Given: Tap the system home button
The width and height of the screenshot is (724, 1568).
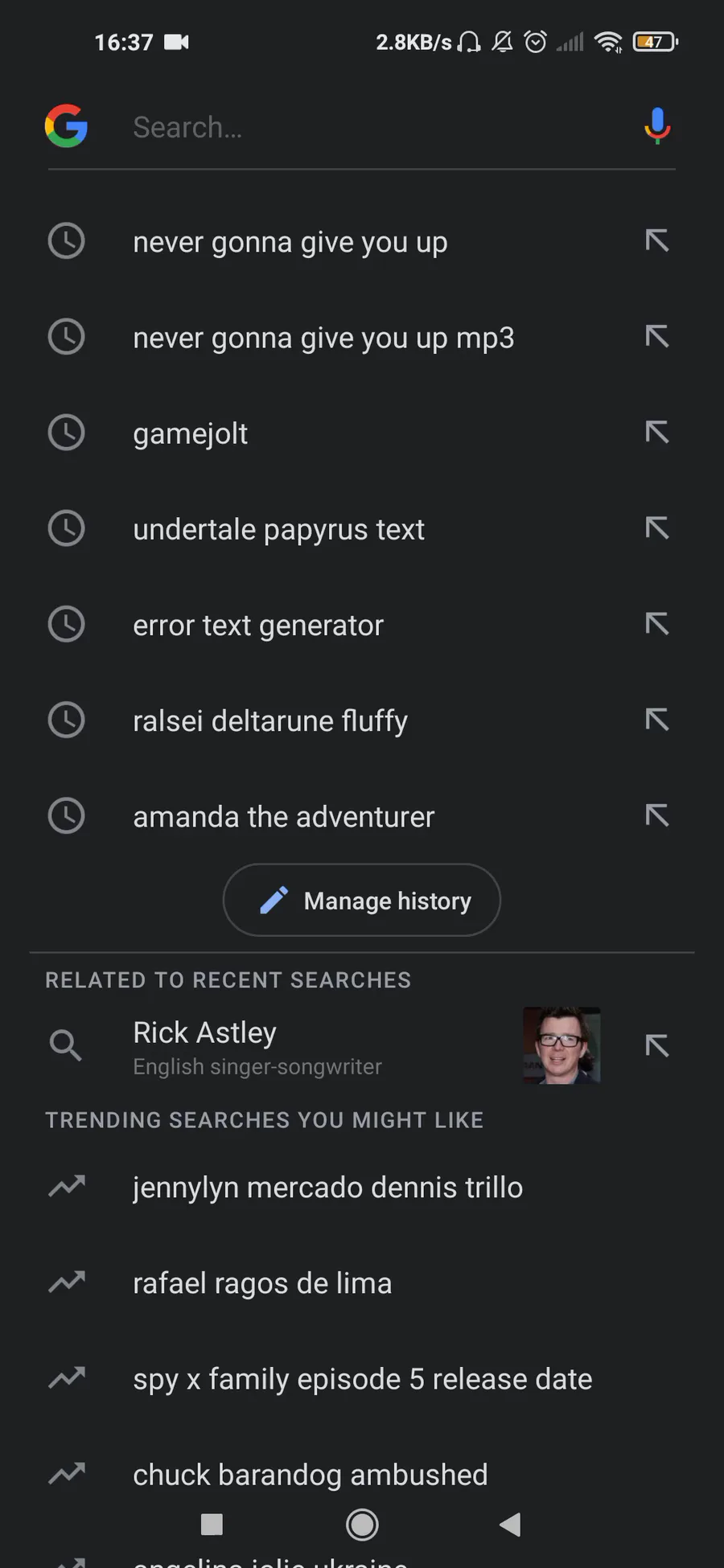Looking at the screenshot, I should coord(362,1525).
